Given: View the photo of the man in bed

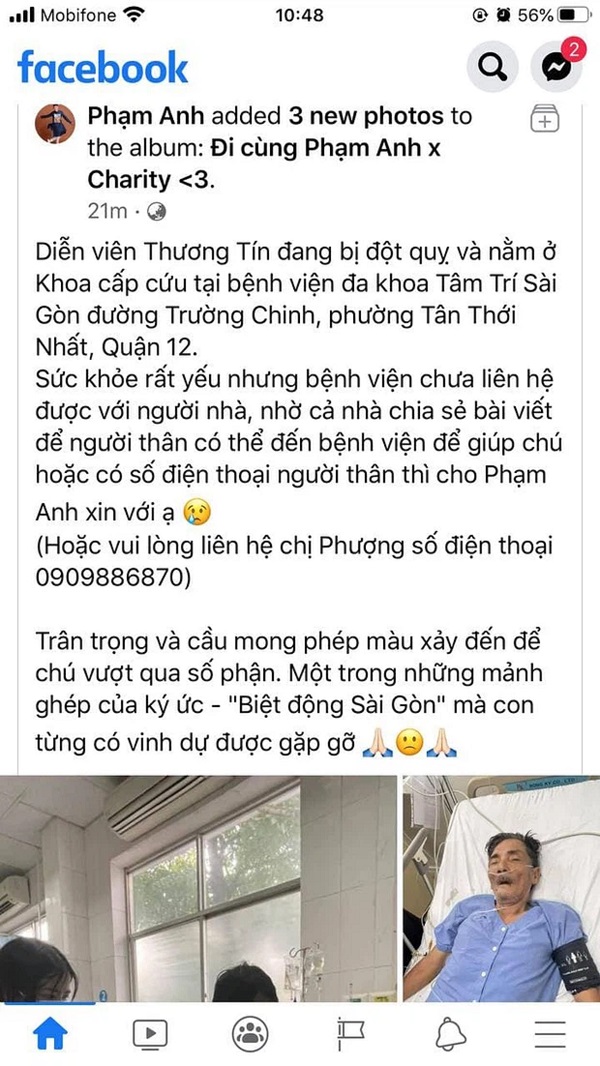Looking at the screenshot, I should [x=501, y=888].
